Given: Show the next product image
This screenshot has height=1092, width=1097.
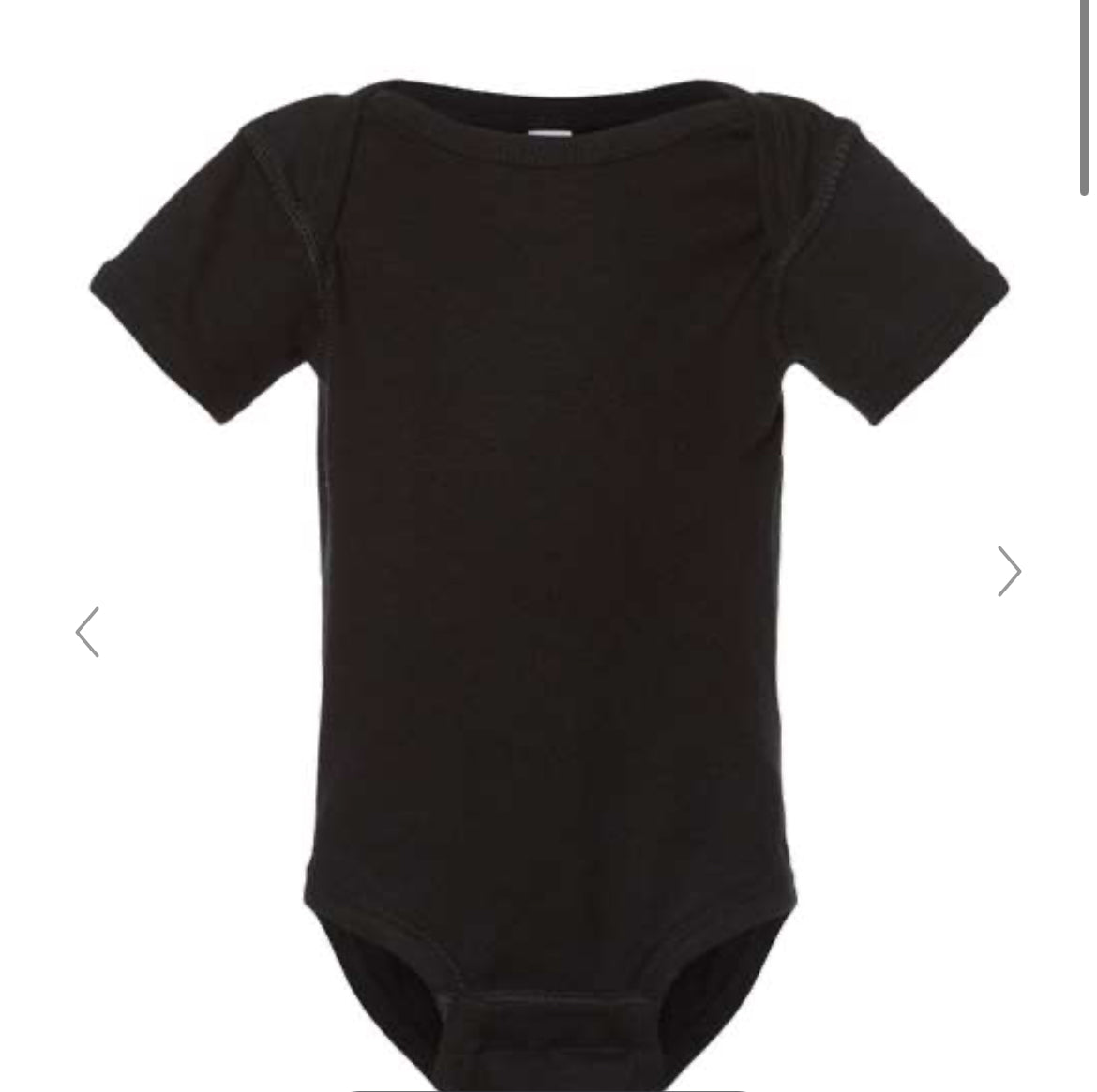Looking at the screenshot, I should (x=1009, y=571).
